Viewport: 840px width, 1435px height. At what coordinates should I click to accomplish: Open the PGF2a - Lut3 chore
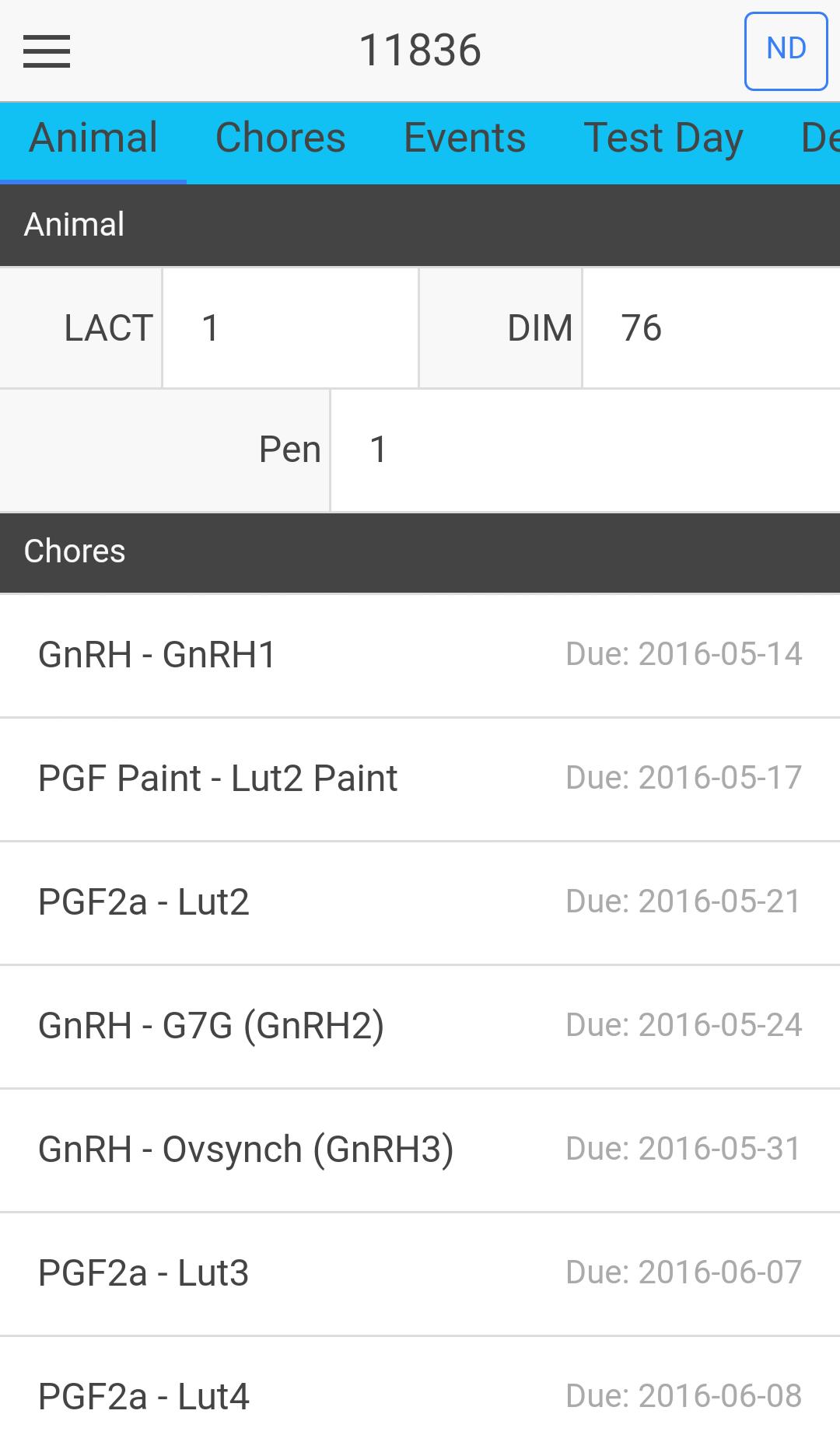pyautogui.click(x=420, y=1273)
